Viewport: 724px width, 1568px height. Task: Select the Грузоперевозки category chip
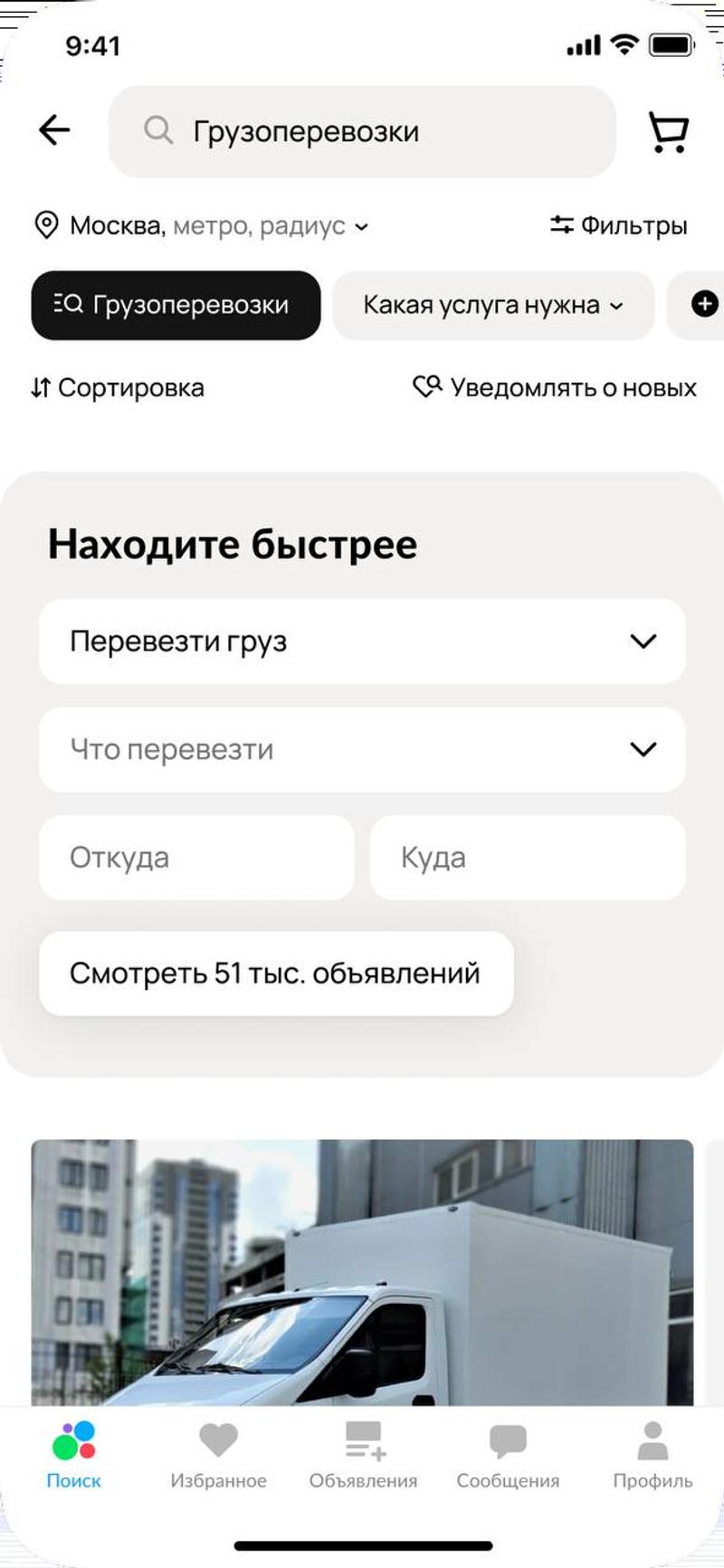pos(176,306)
